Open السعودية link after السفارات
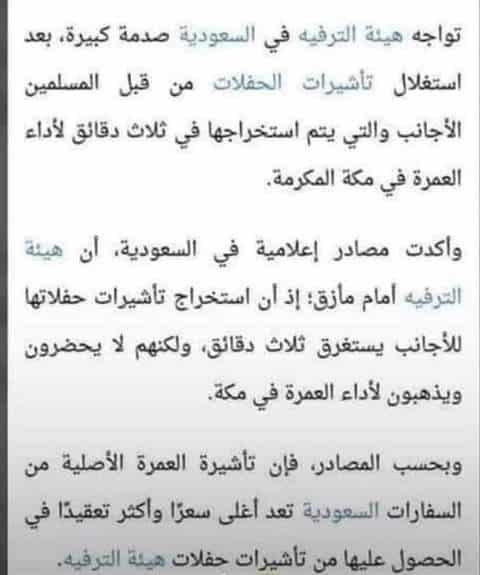 click(x=341, y=511)
